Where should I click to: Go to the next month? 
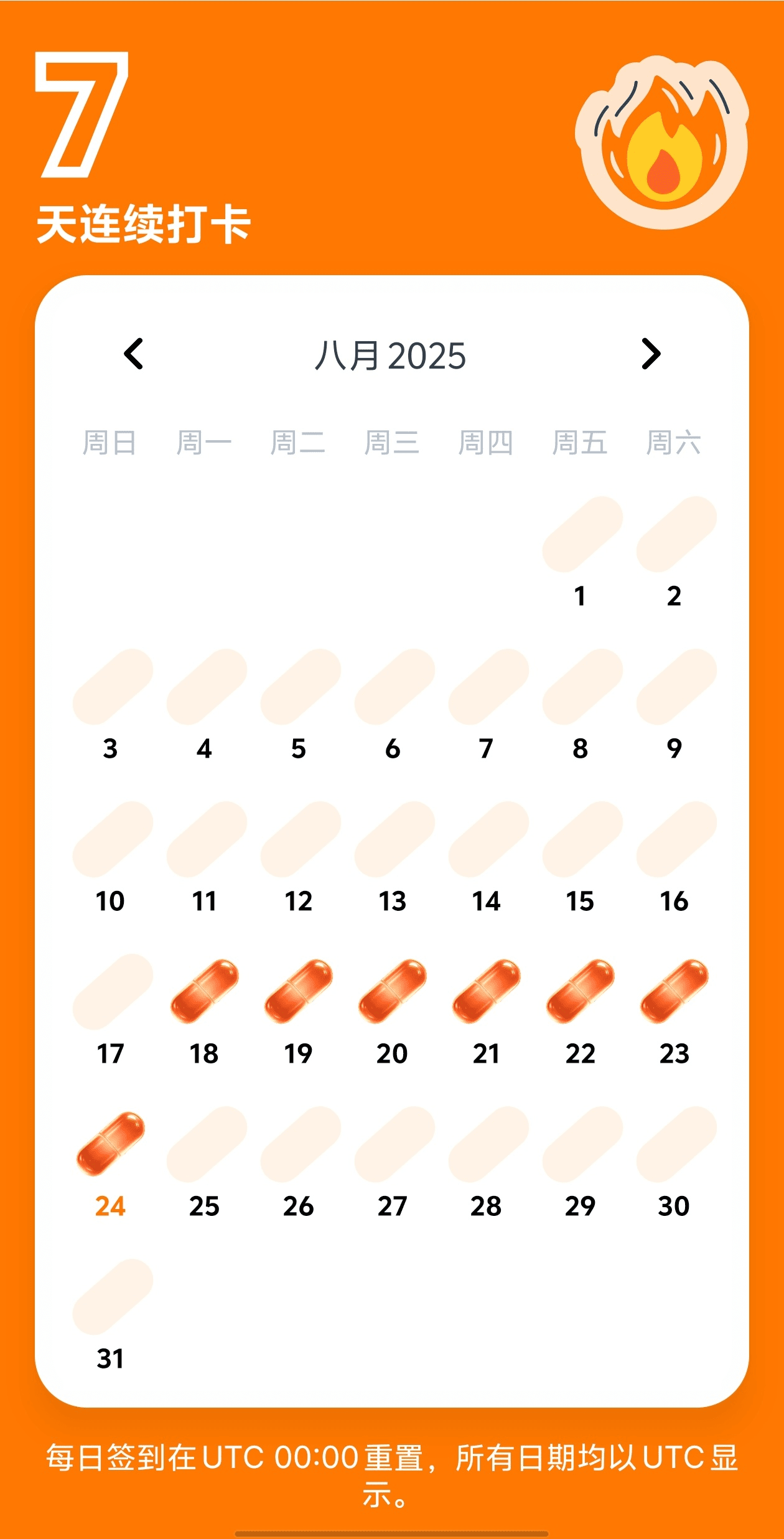click(650, 354)
